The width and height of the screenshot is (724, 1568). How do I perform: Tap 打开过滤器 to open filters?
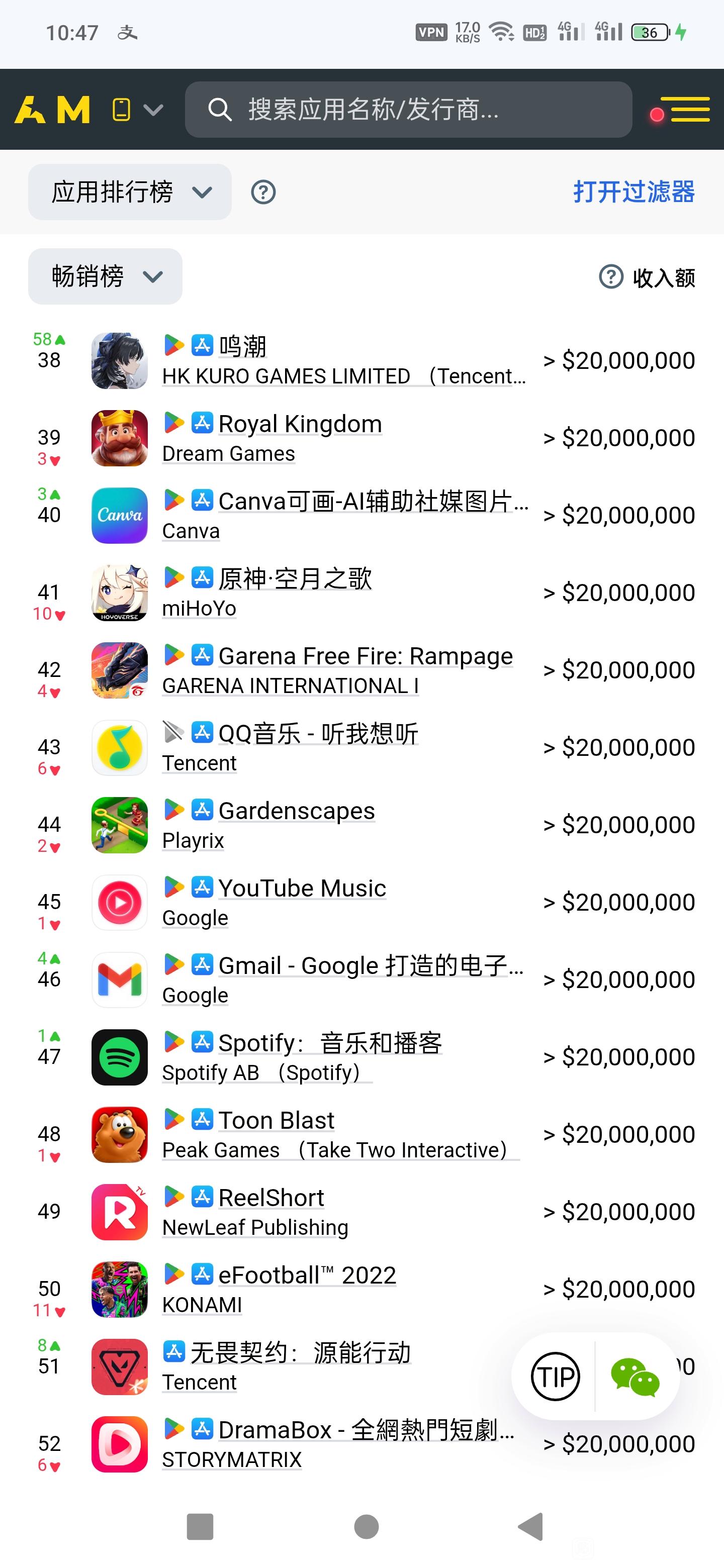click(x=634, y=192)
